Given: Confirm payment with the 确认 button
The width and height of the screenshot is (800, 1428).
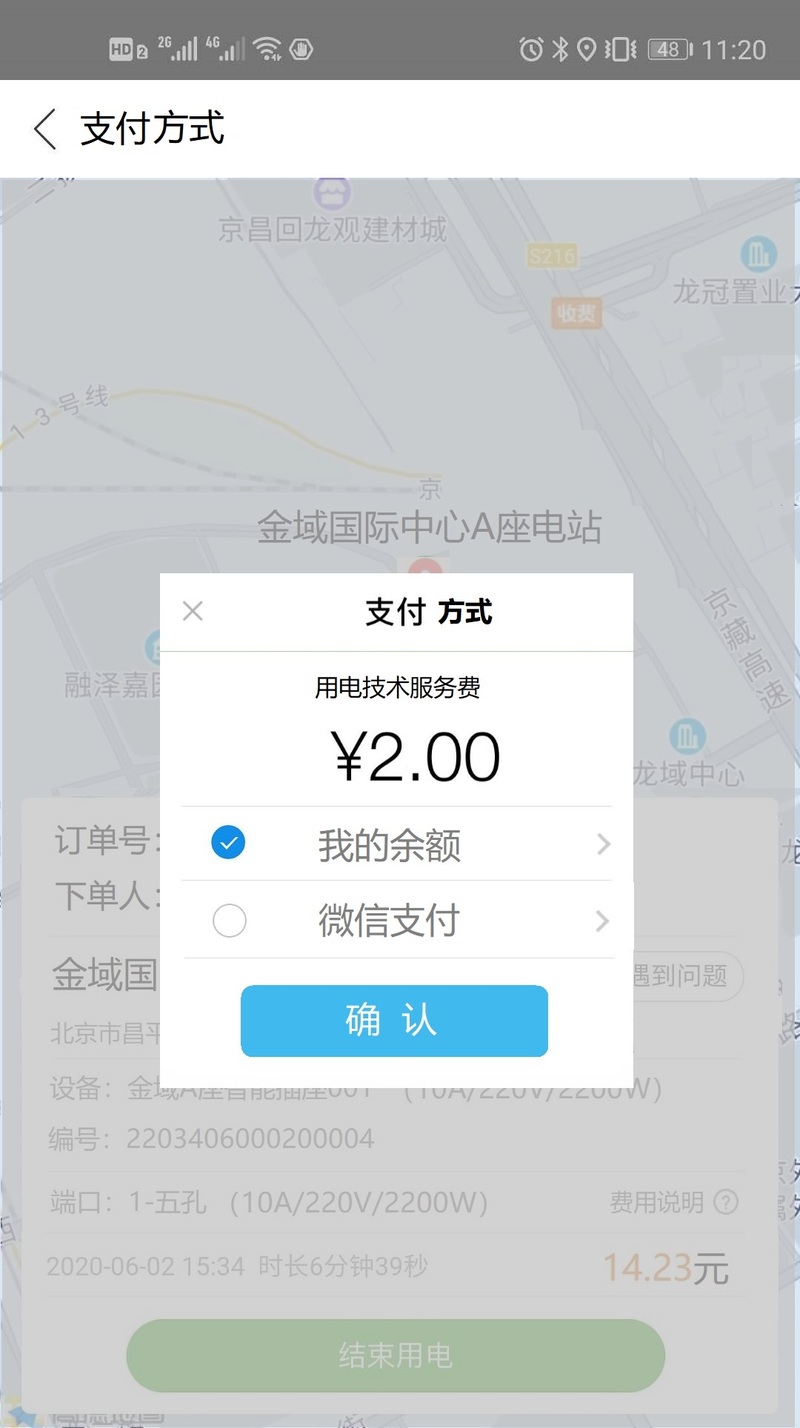Looking at the screenshot, I should 394,1021.
